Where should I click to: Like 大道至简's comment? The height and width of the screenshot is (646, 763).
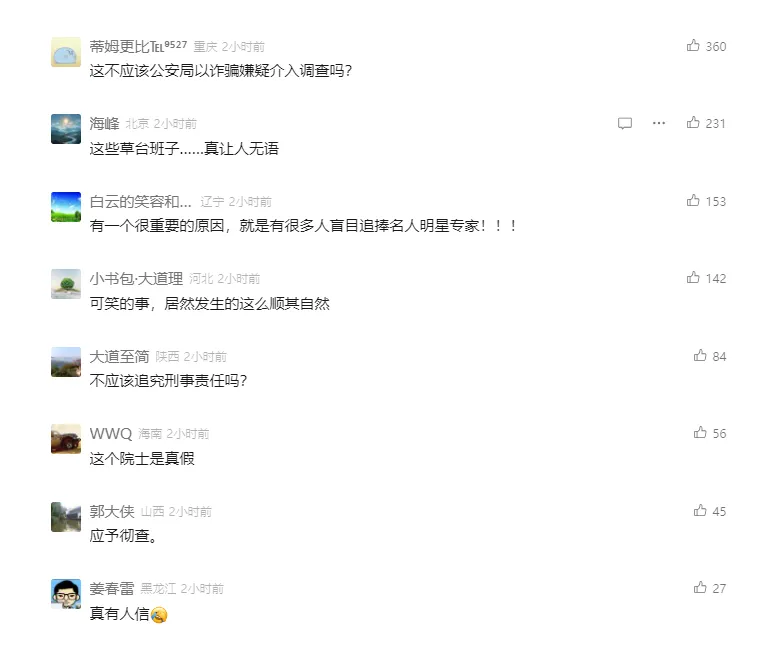tap(700, 356)
